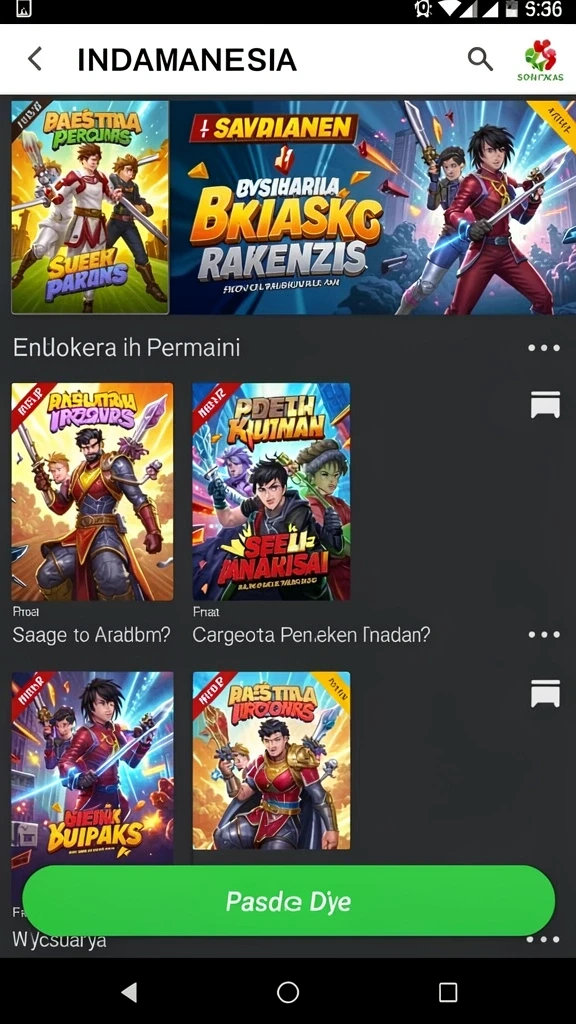Open the profile logo in the top bar
576x1024 pixels.
pos(540,59)
